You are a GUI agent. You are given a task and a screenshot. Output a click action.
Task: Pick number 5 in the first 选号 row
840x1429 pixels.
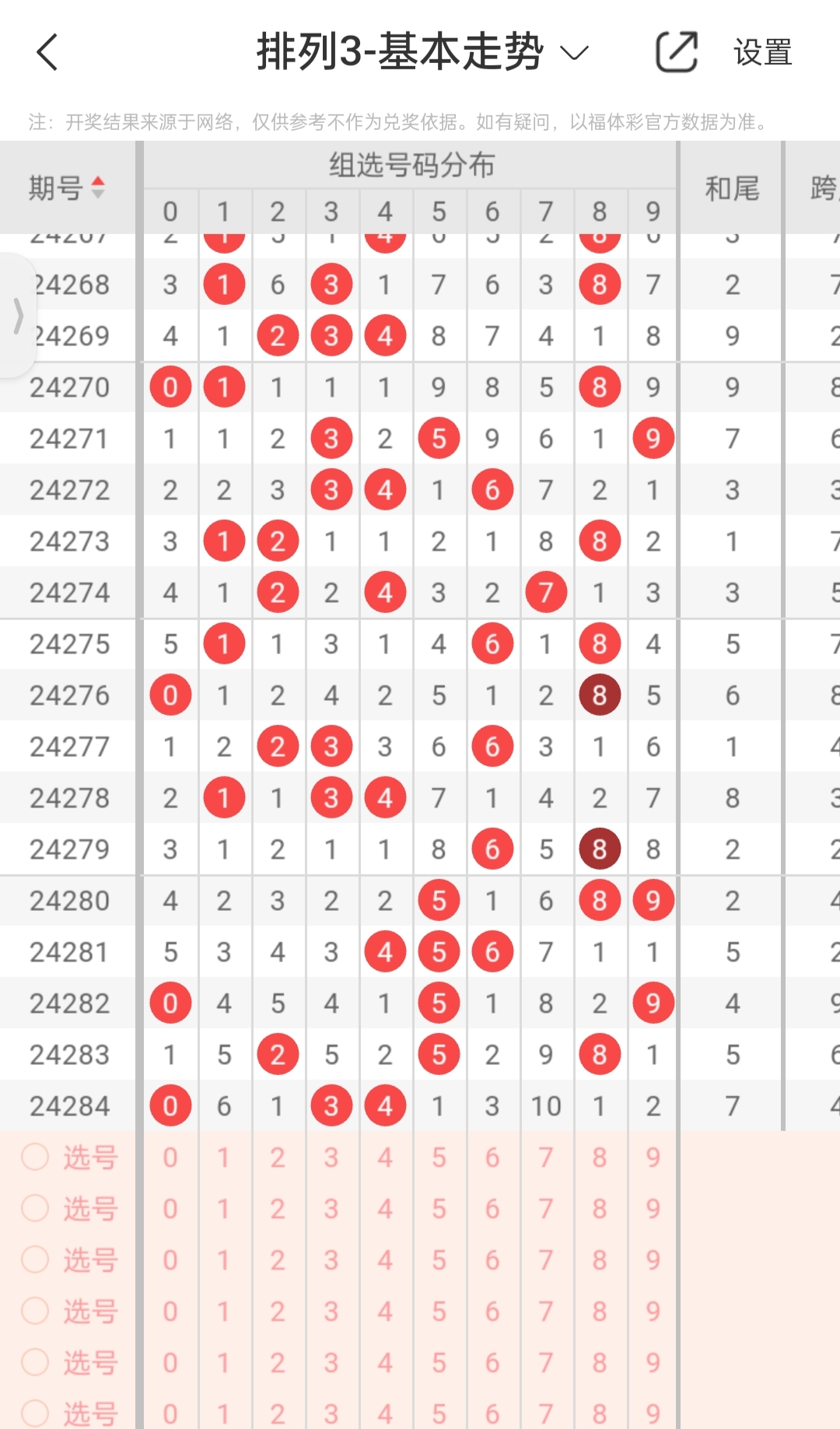pyautogui.click(x=439, y=1158)
